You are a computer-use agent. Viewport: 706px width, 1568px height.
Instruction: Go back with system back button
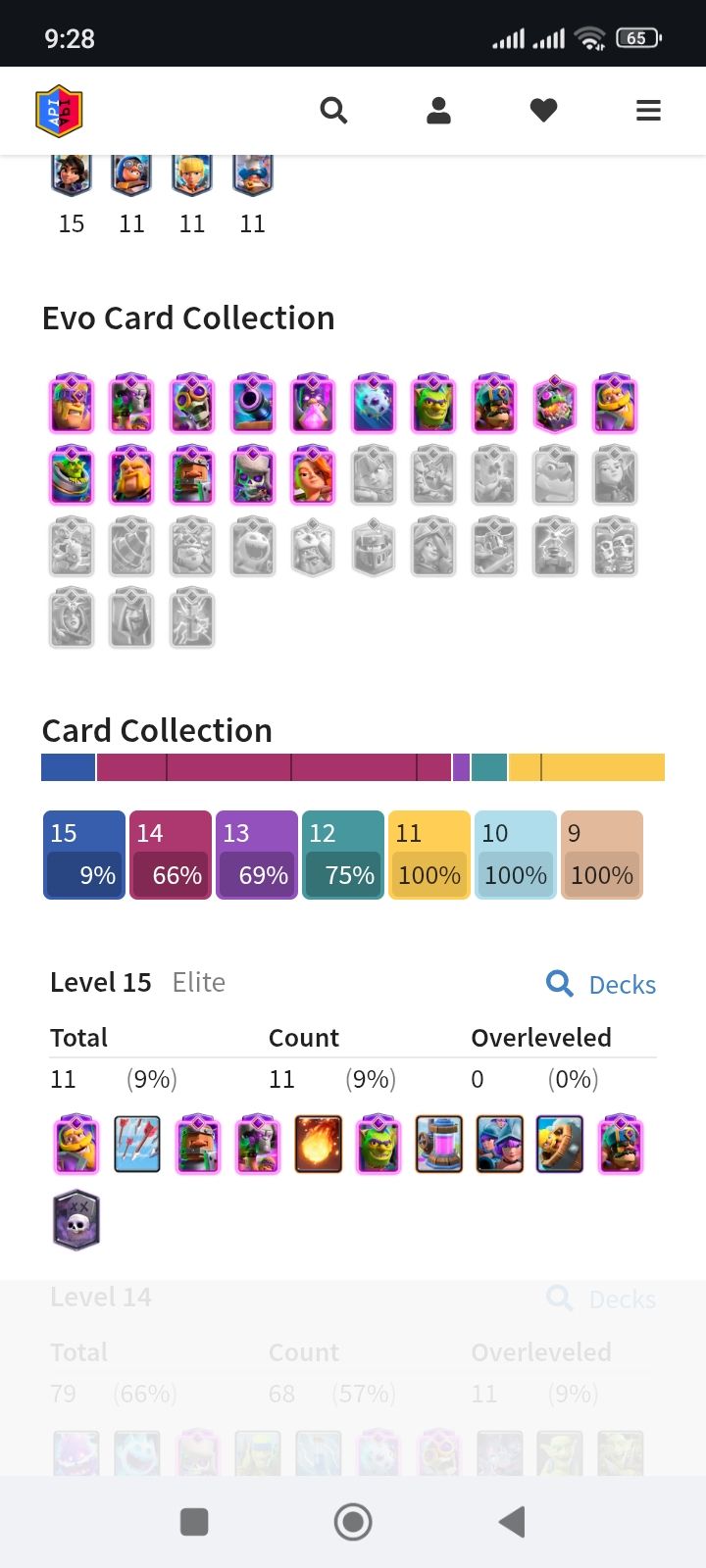pos(512,1522)
